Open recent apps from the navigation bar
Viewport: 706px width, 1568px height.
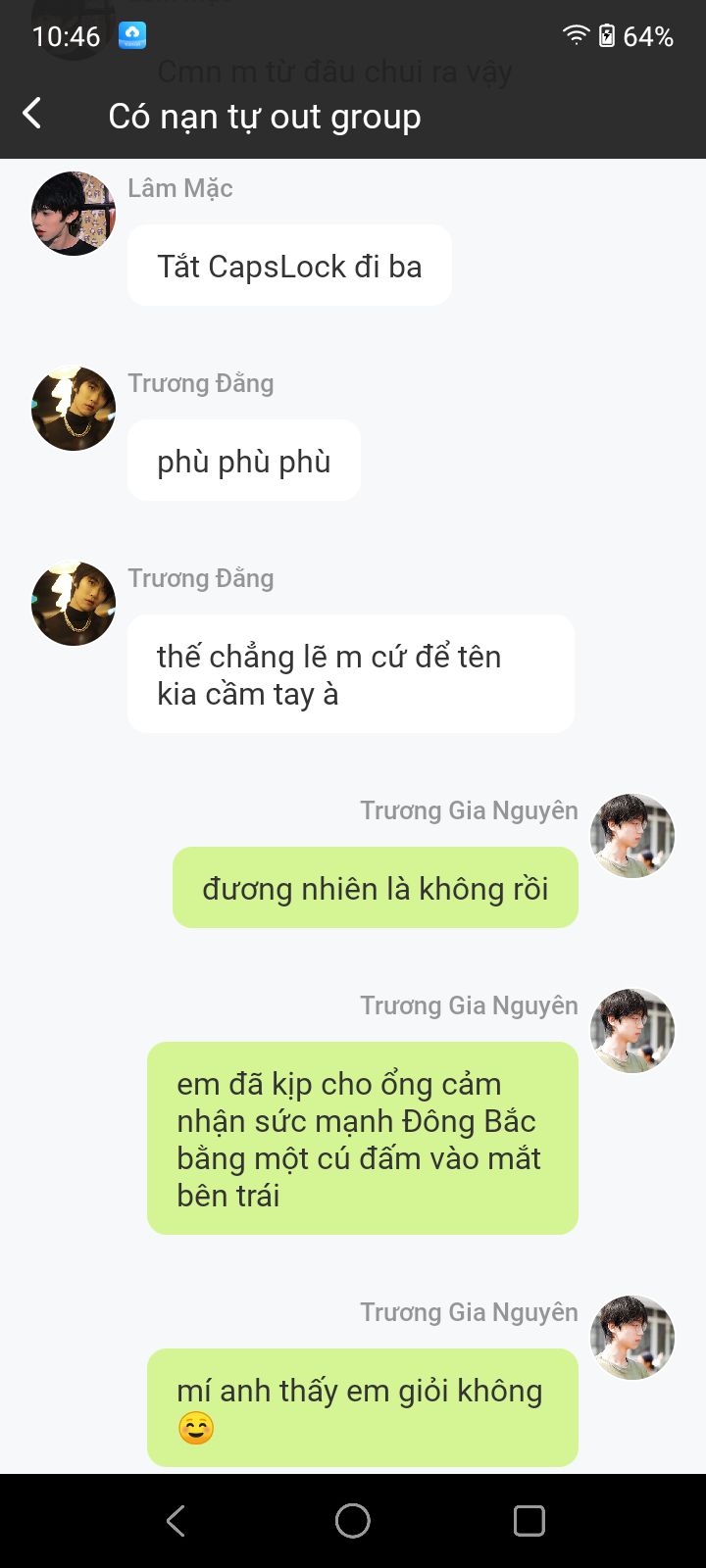tap(529, 1521)
